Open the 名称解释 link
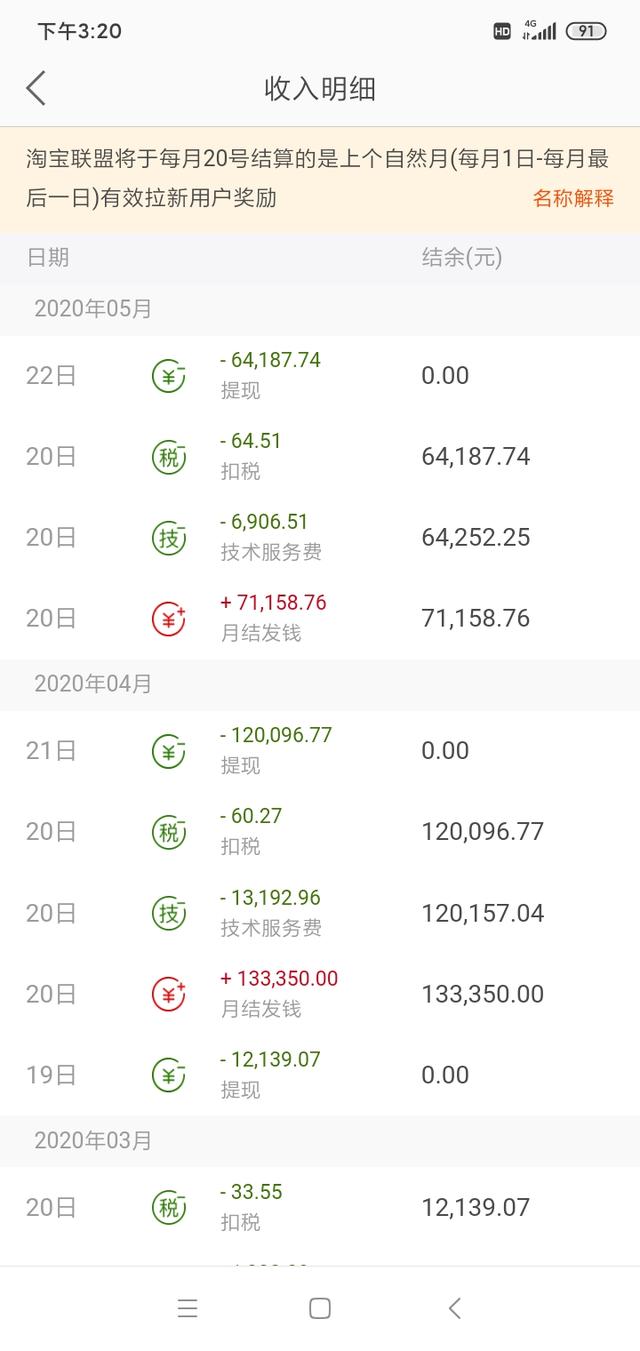Viewport: 640px width, 1351px height. [573, 197]
